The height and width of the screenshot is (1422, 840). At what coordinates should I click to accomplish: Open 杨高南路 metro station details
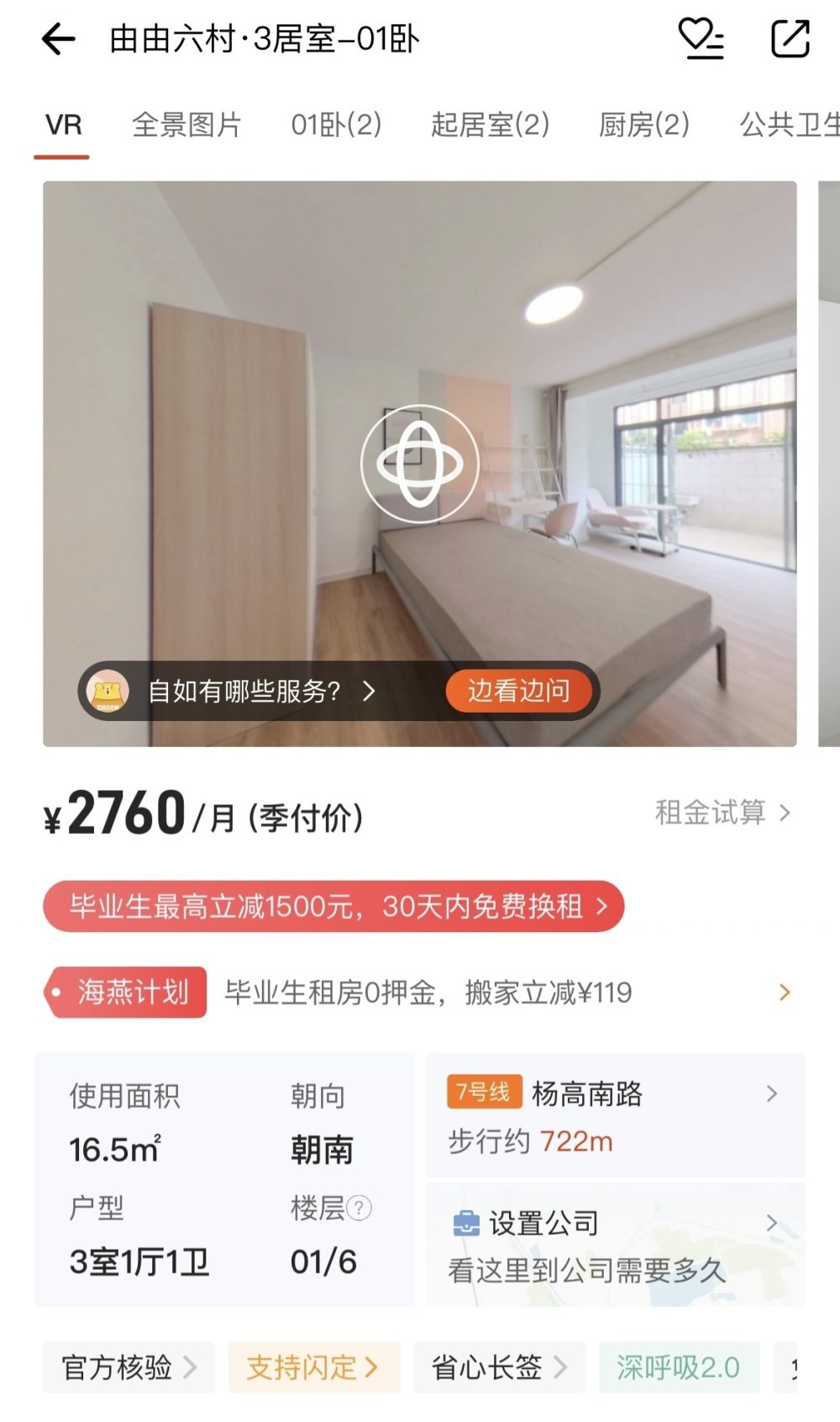(615, 1115)
